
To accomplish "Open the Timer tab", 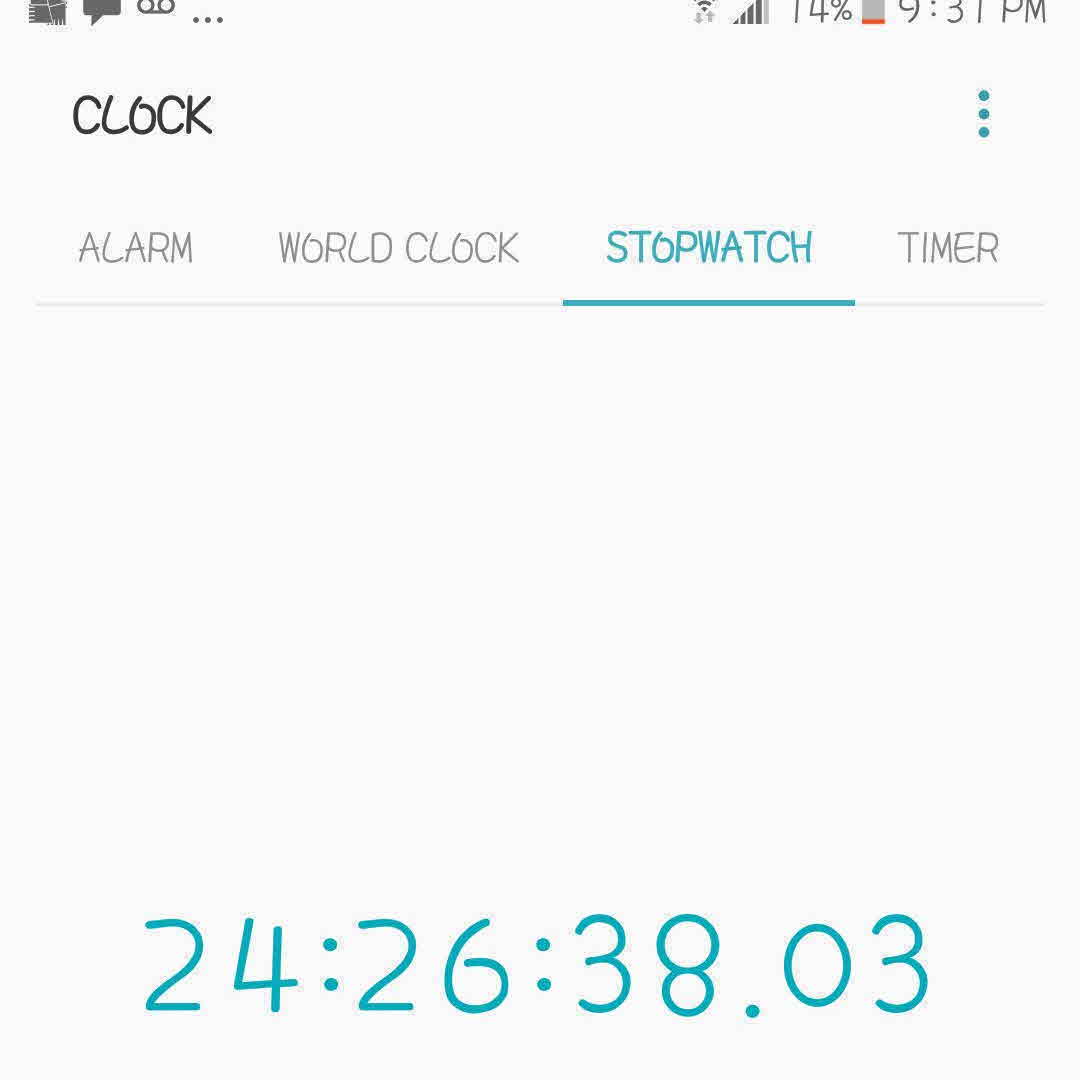I will tap(948, 248).
